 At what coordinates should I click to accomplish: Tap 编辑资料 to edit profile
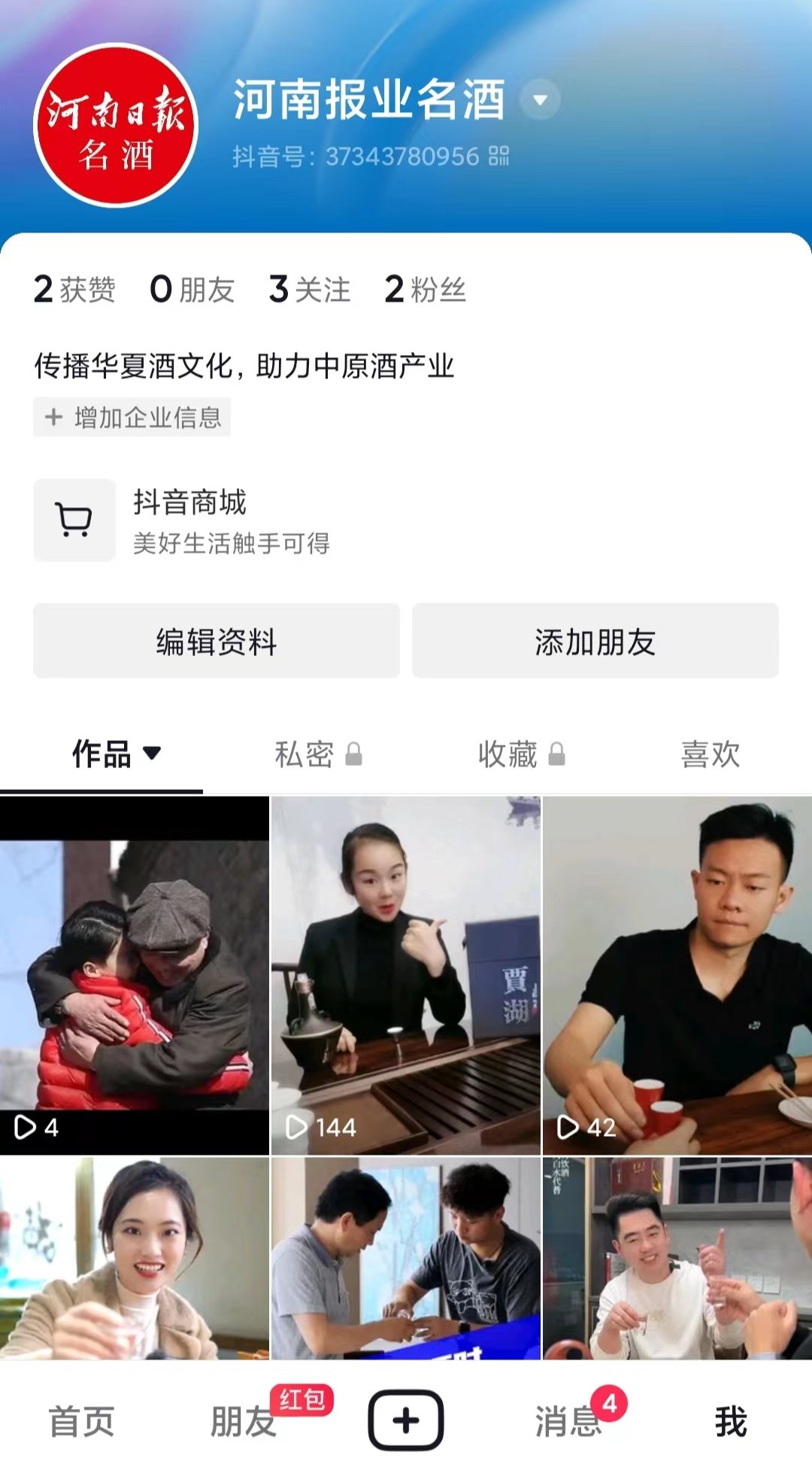[217, 642]
